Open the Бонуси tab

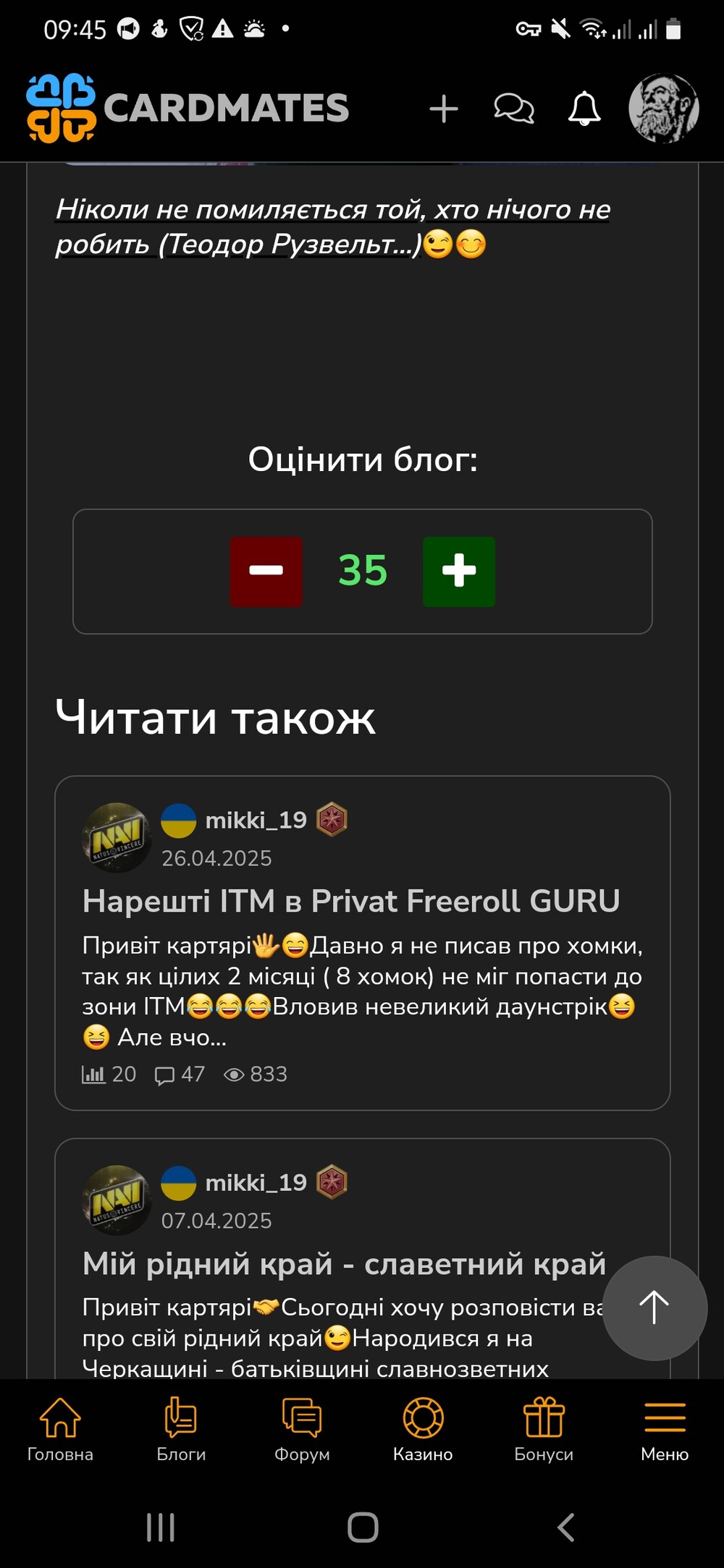[x=544, y=1429]
